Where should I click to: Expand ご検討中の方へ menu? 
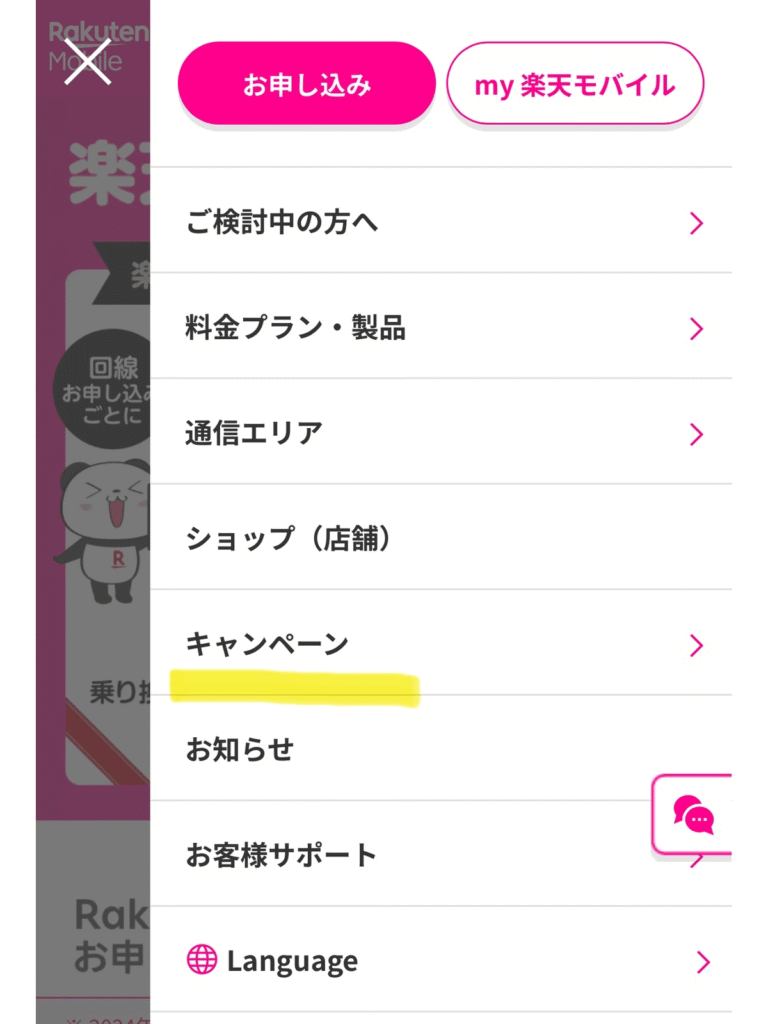click(x=440, y=222)
